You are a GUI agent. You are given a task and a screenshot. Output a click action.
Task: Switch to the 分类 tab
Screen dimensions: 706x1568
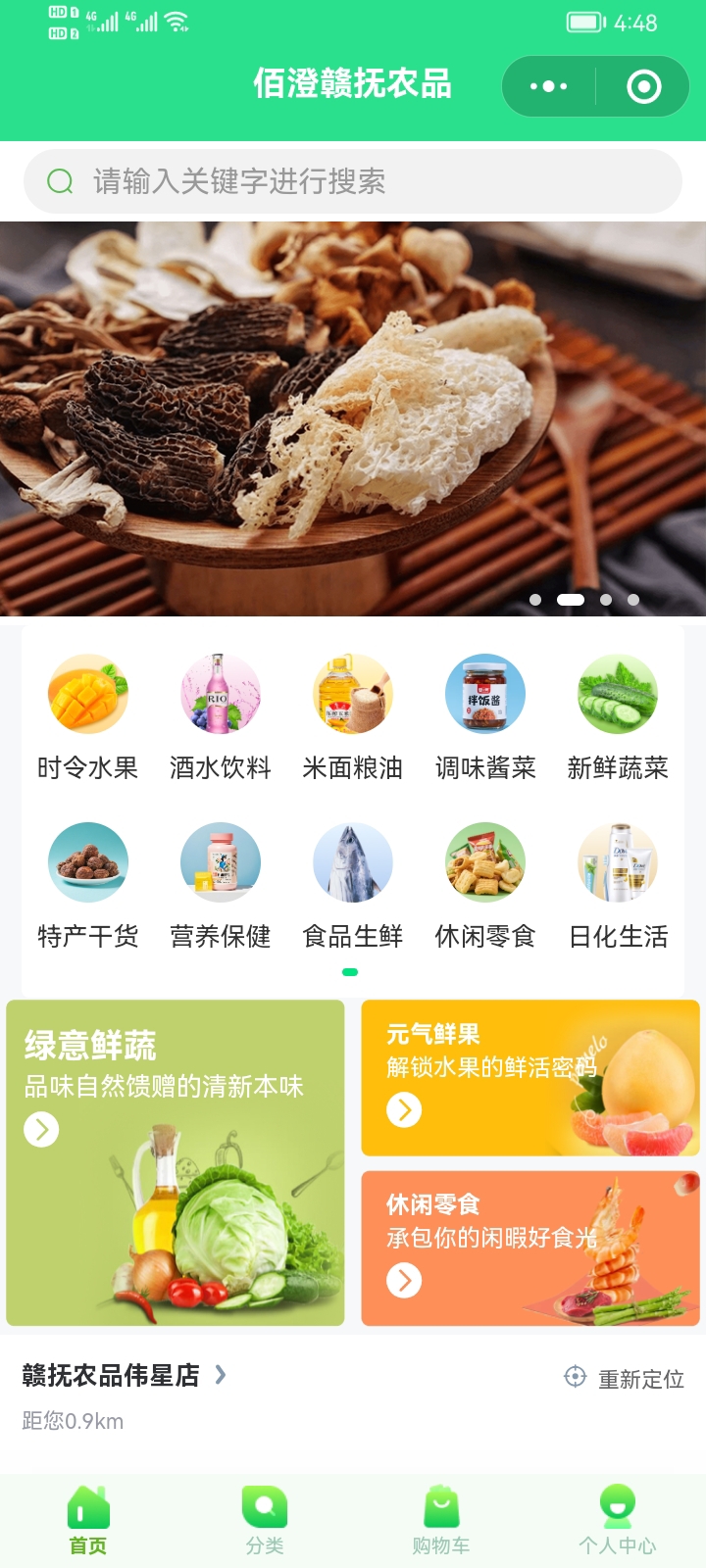point(265,1520)
